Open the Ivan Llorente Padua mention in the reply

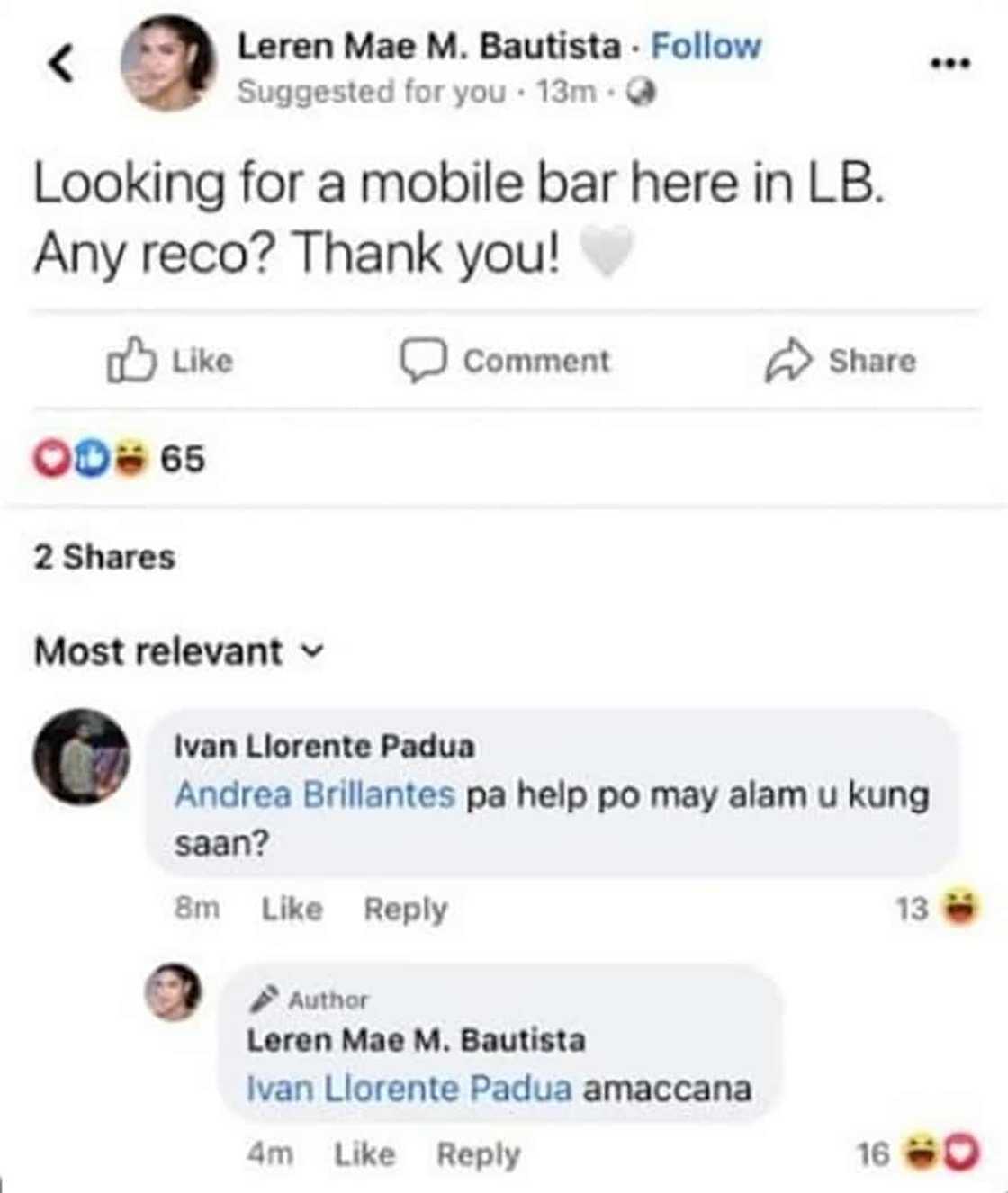click(409, 1089)
